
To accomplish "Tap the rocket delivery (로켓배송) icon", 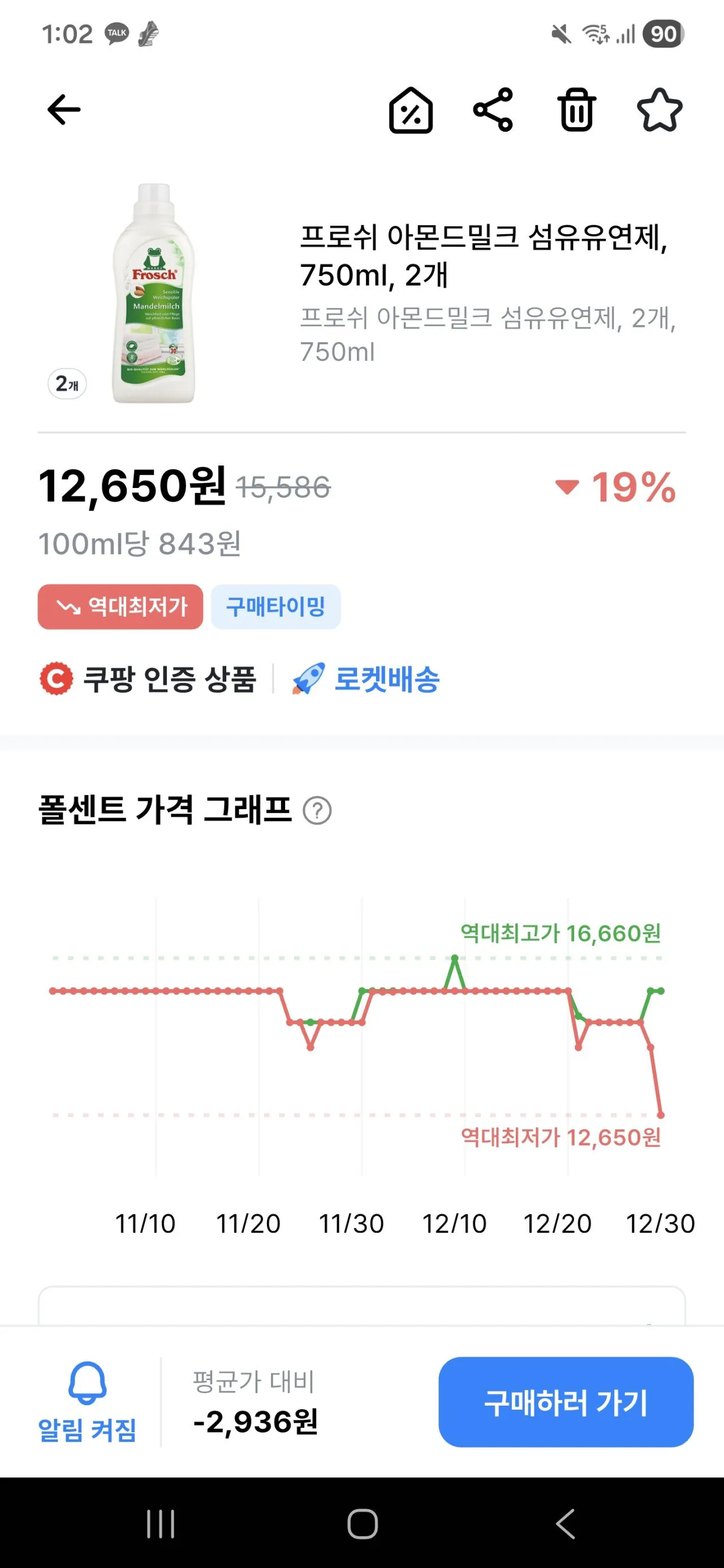I will click(309, 680).
